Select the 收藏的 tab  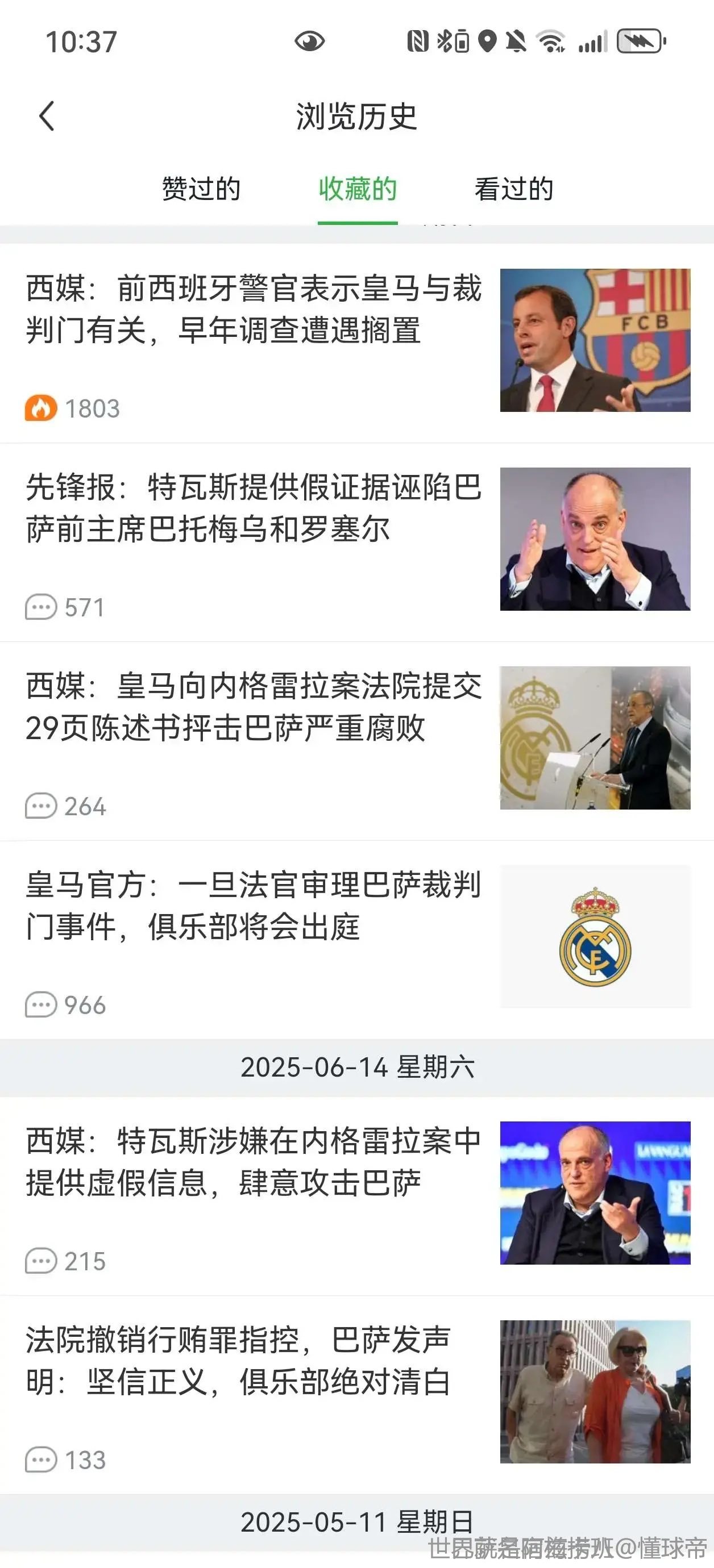click(358, 189)
